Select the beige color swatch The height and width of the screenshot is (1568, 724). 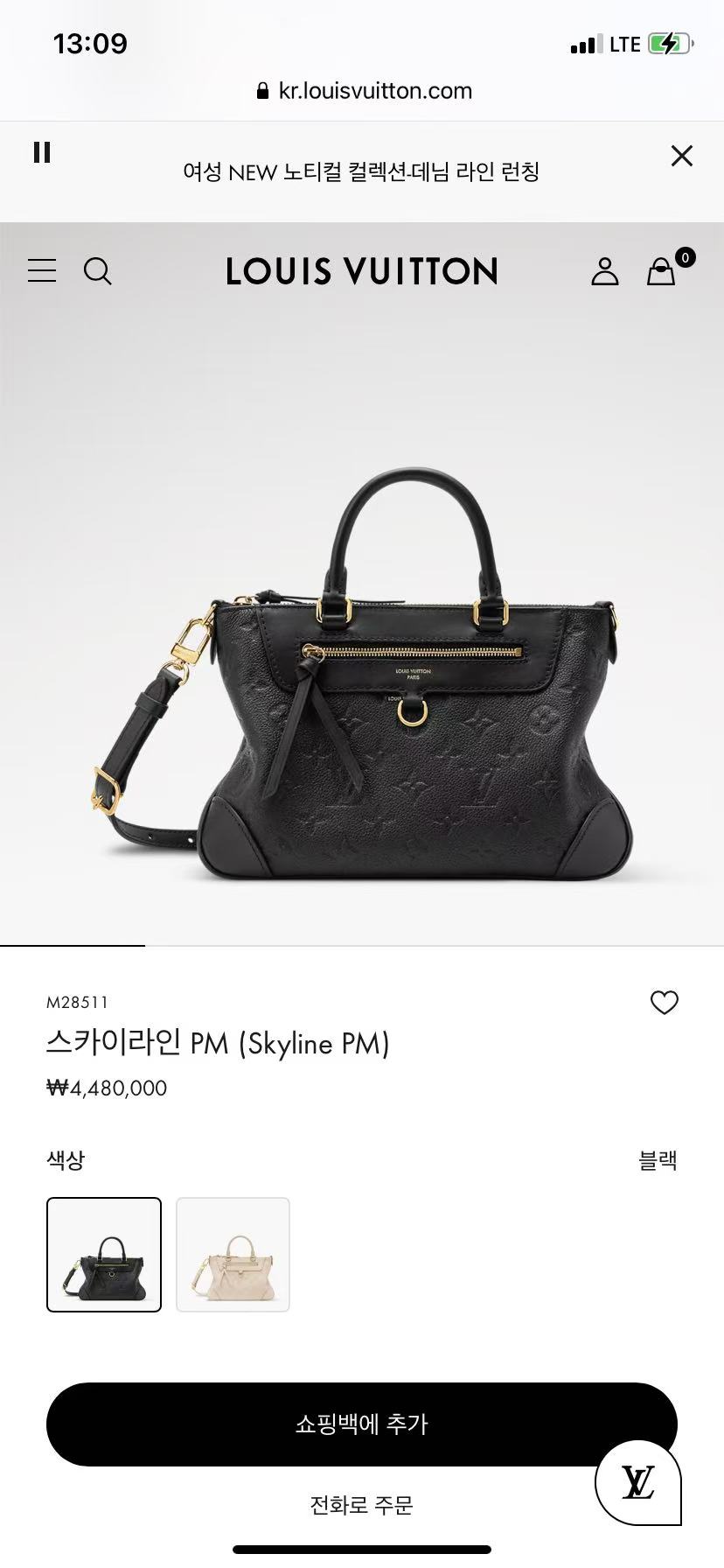point(233,1255)
